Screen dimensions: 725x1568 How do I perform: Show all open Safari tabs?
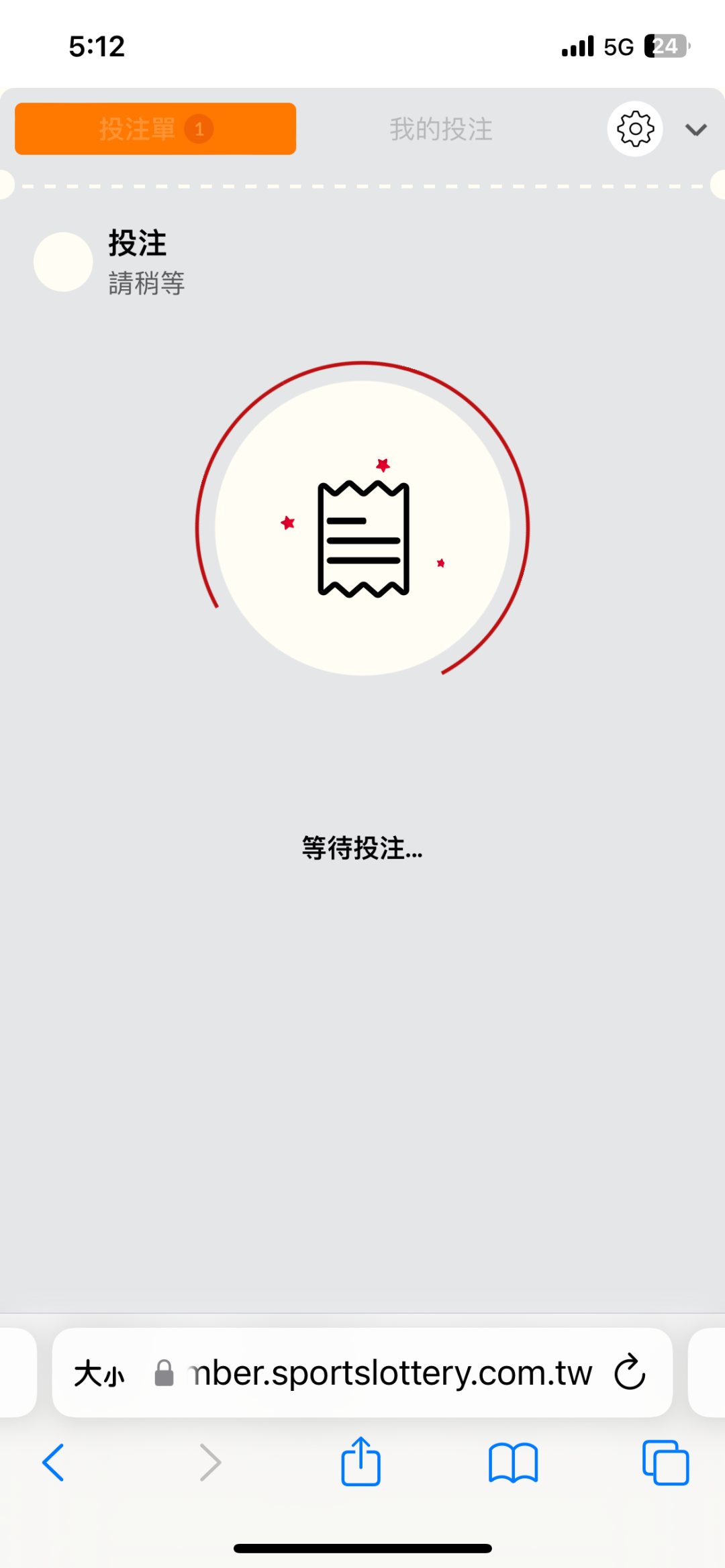(665, 1462)
